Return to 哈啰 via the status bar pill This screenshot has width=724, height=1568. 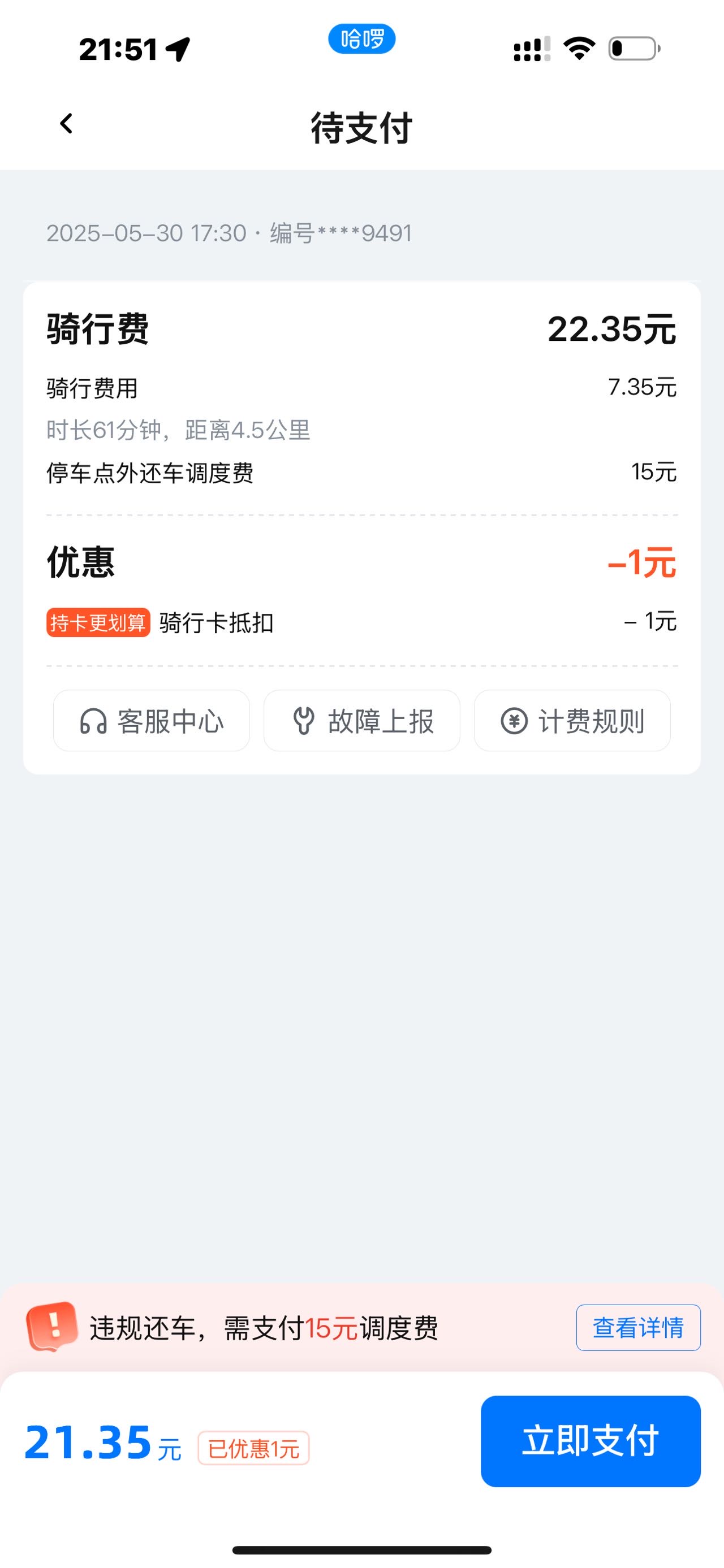click(x=361, y=39)
